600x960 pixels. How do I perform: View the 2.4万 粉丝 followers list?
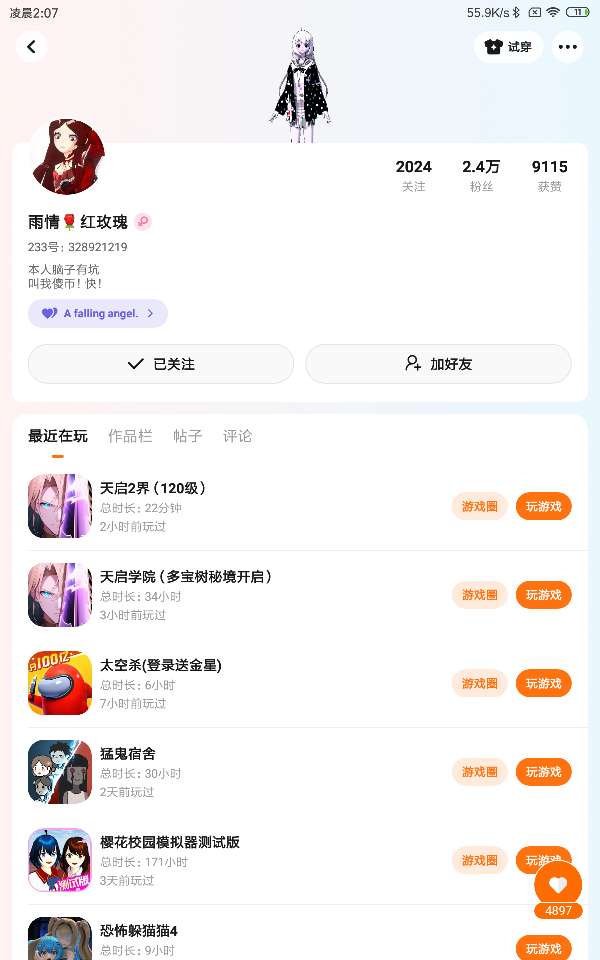(481, 175)
